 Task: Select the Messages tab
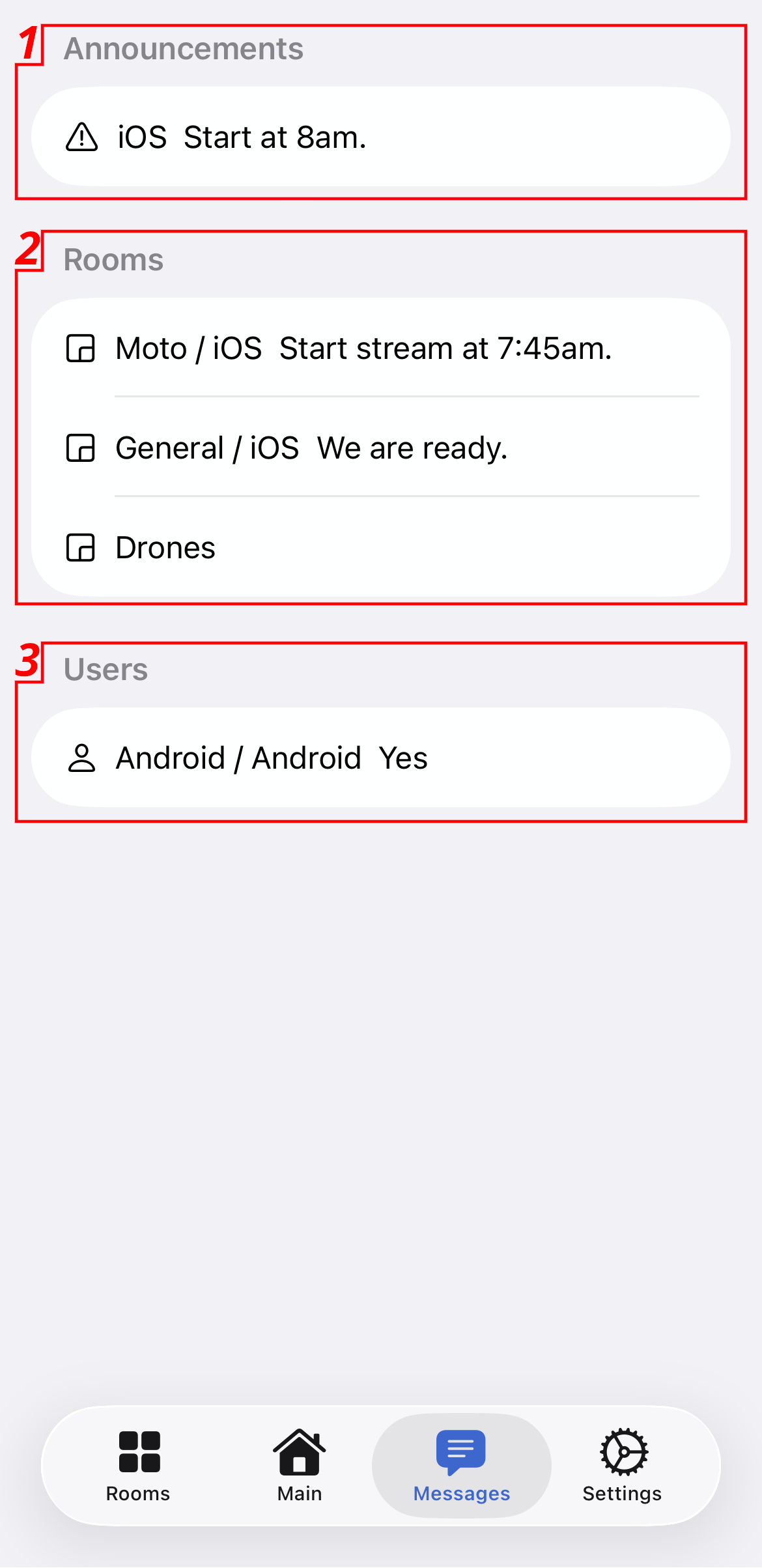[461, 1466]
